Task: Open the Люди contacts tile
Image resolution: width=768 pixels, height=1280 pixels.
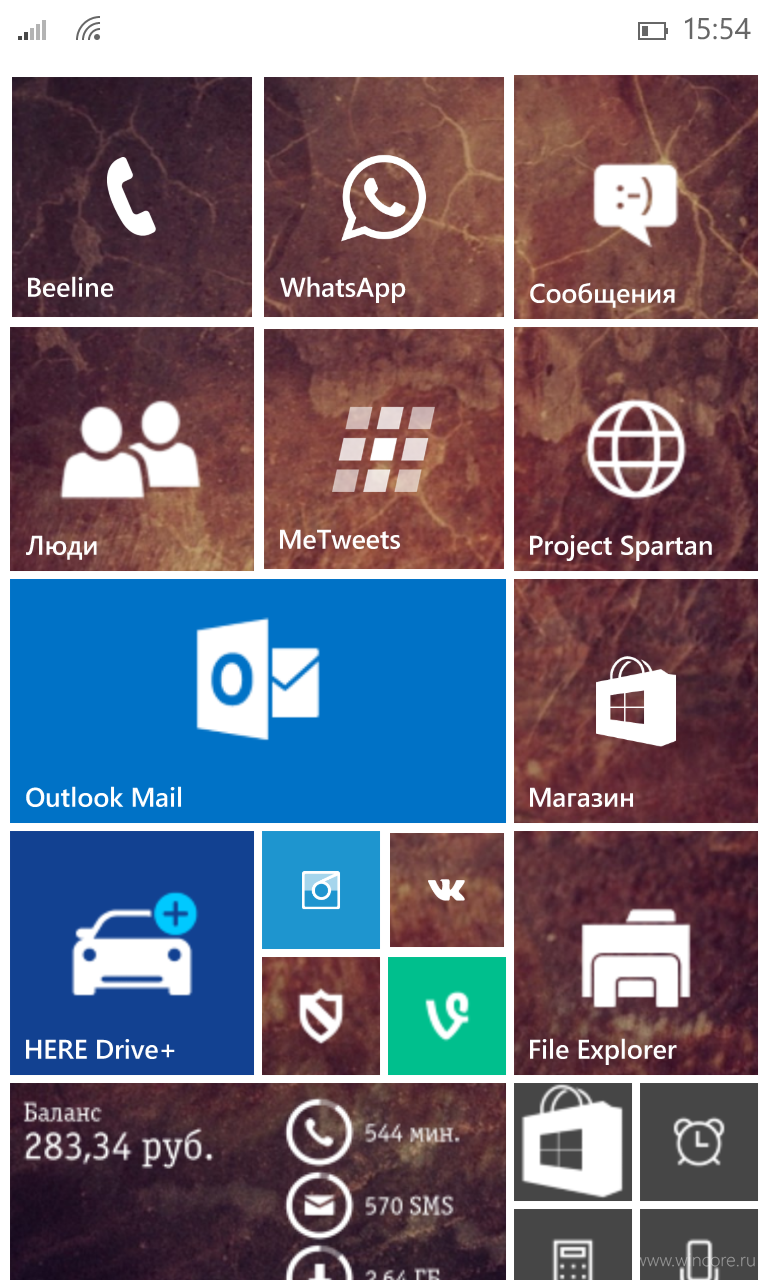Action: pos(132,449)
